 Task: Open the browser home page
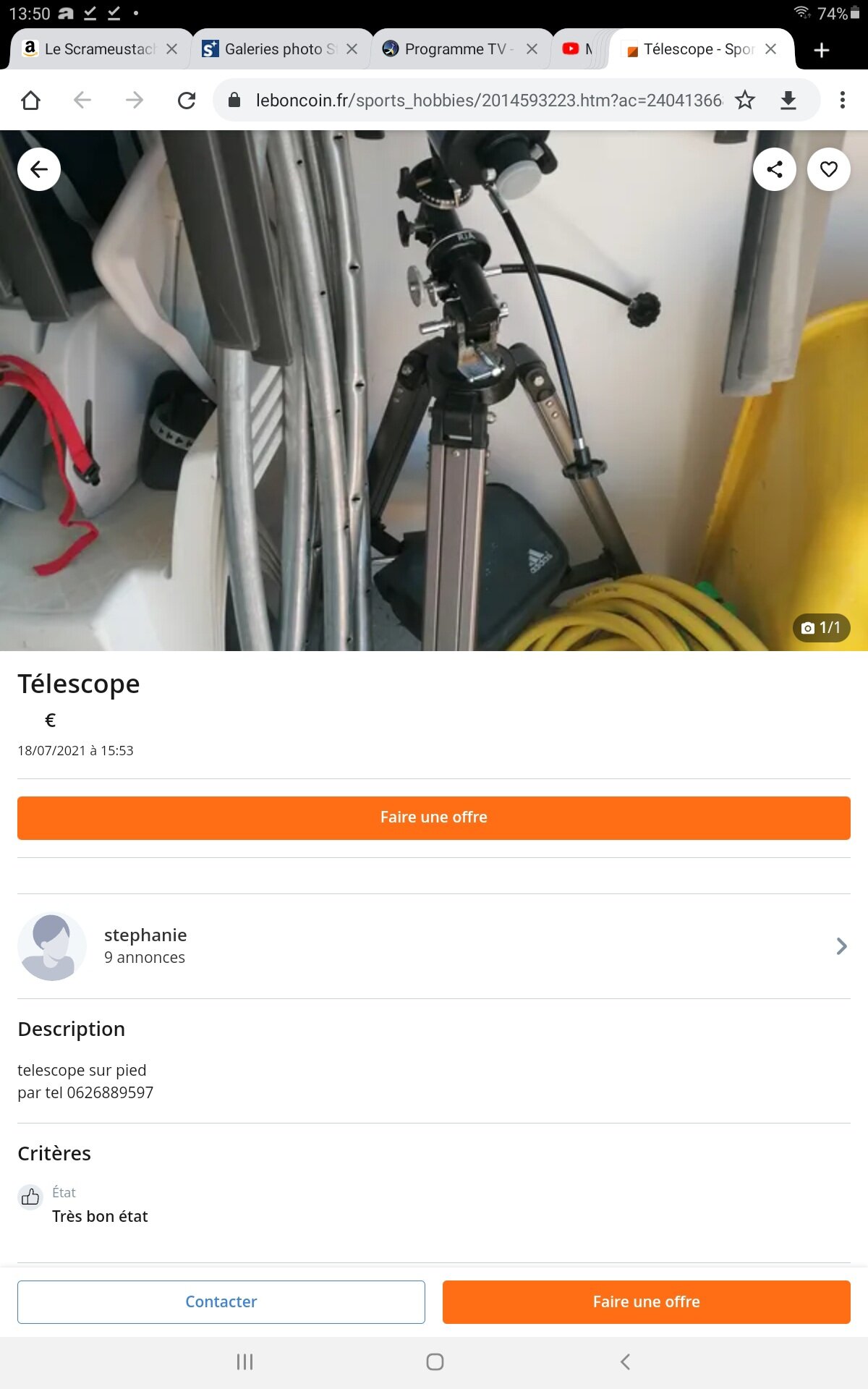[30, 101]
